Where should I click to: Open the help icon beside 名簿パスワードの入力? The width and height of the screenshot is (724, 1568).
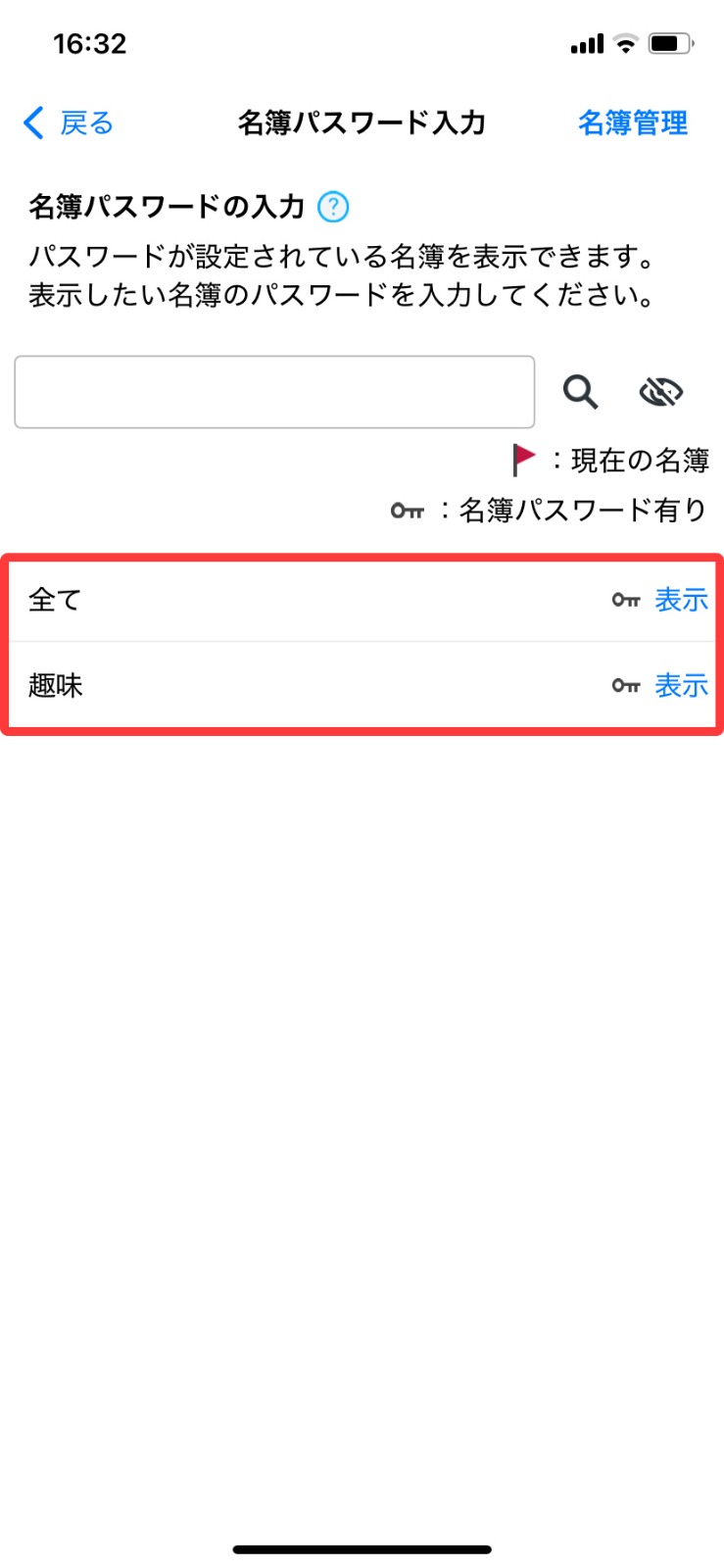coord(333,207)
